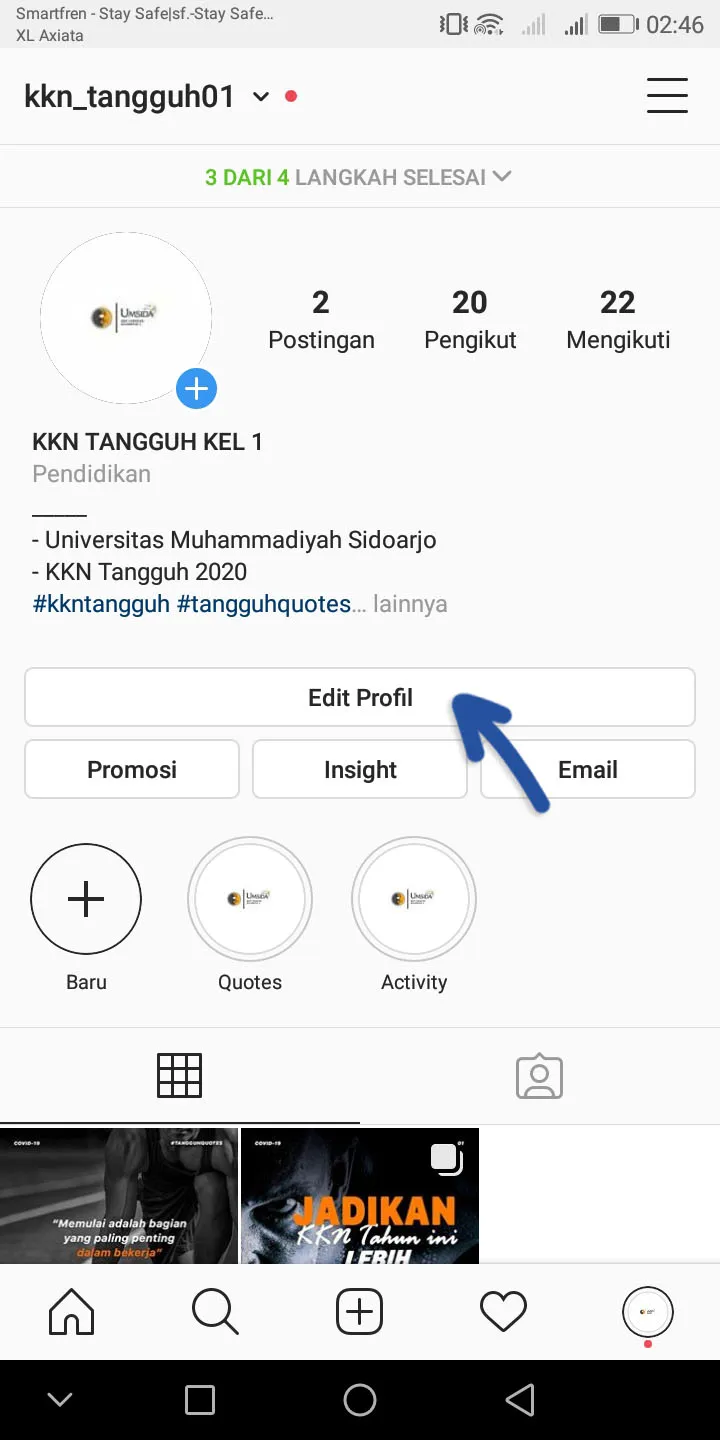The image size is (720, 1440).
Task: Switch to the grid posts tab
Action: pos(180,1075)
